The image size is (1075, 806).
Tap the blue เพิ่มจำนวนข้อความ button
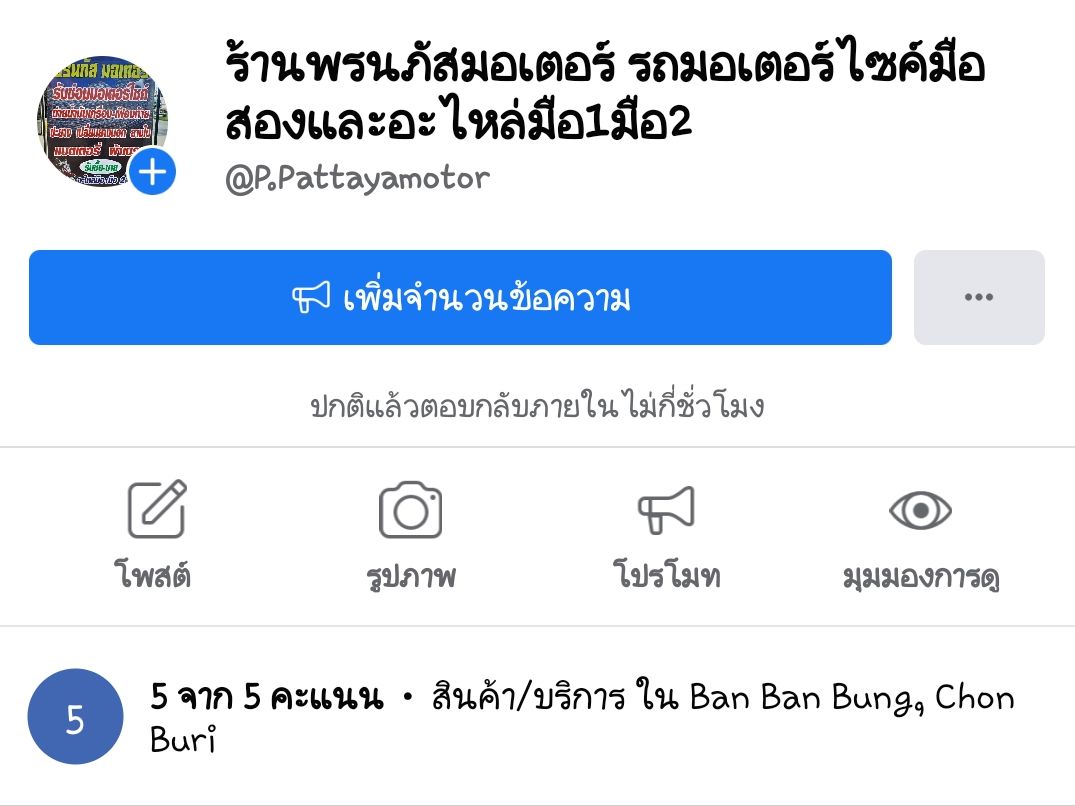click(x=460, y=298)
